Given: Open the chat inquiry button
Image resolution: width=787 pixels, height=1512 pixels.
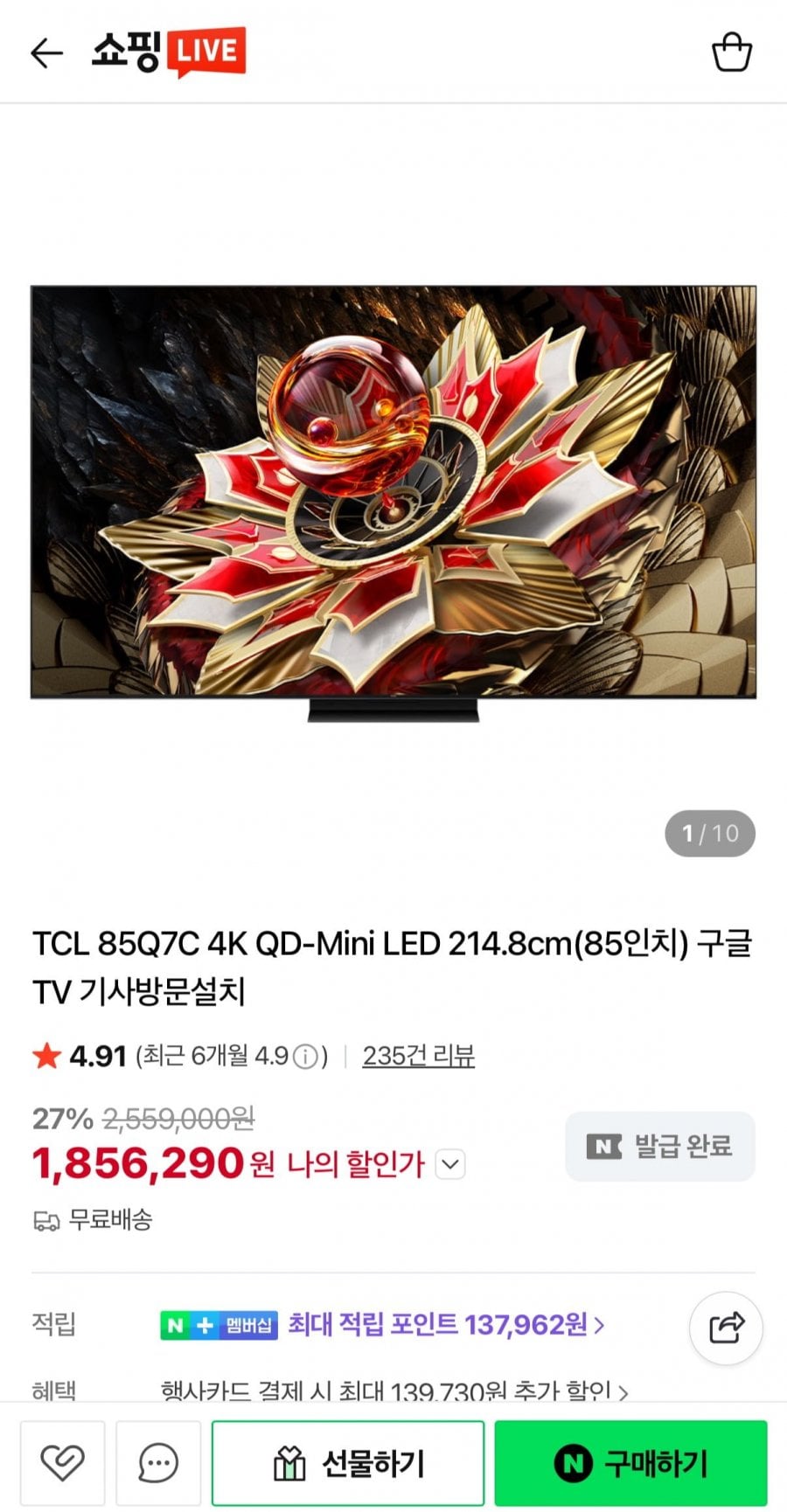Looking at the screenshot, I should click(x=158, y=1462).
